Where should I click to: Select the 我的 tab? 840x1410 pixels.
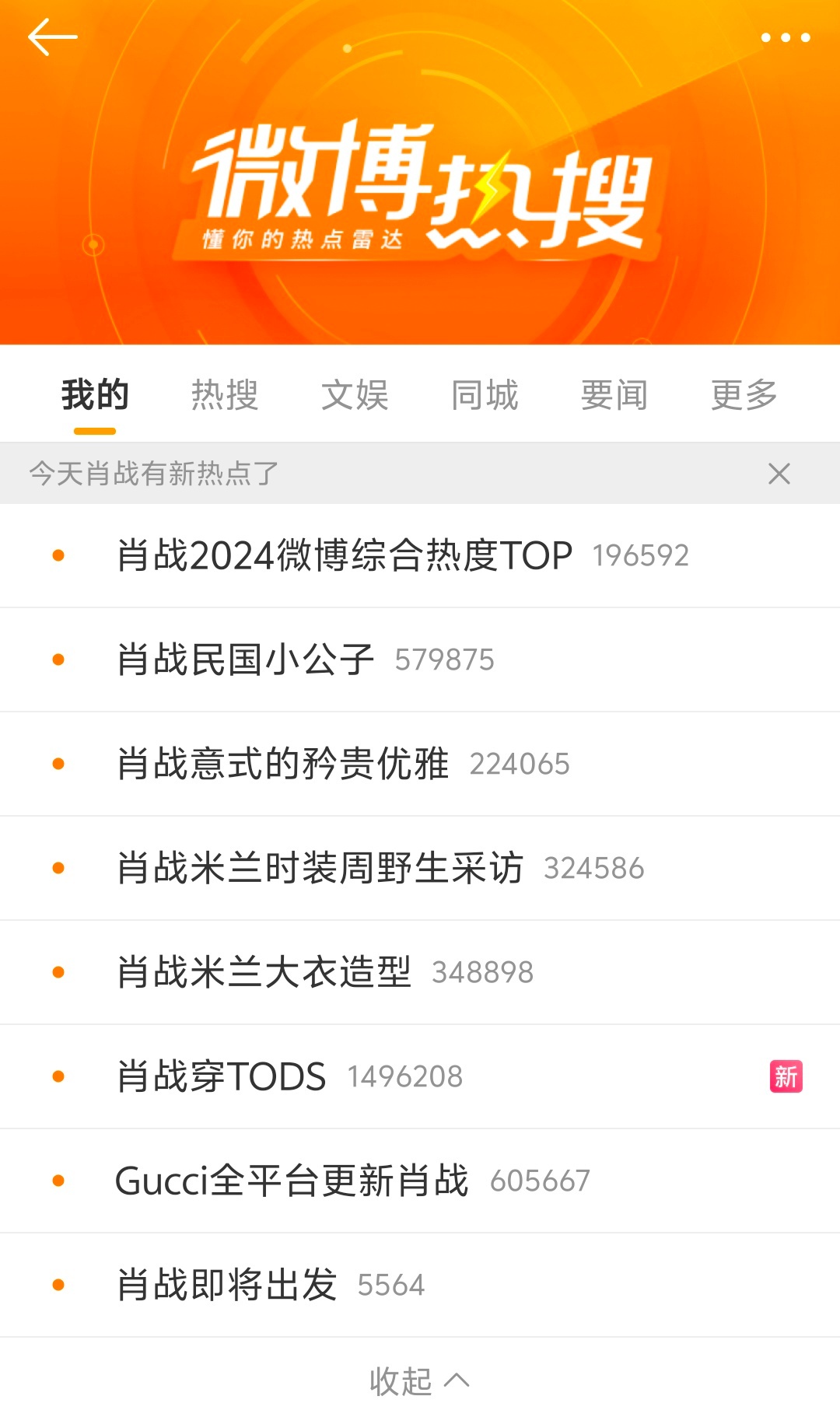pyautogui.click(x=95, y=395)
